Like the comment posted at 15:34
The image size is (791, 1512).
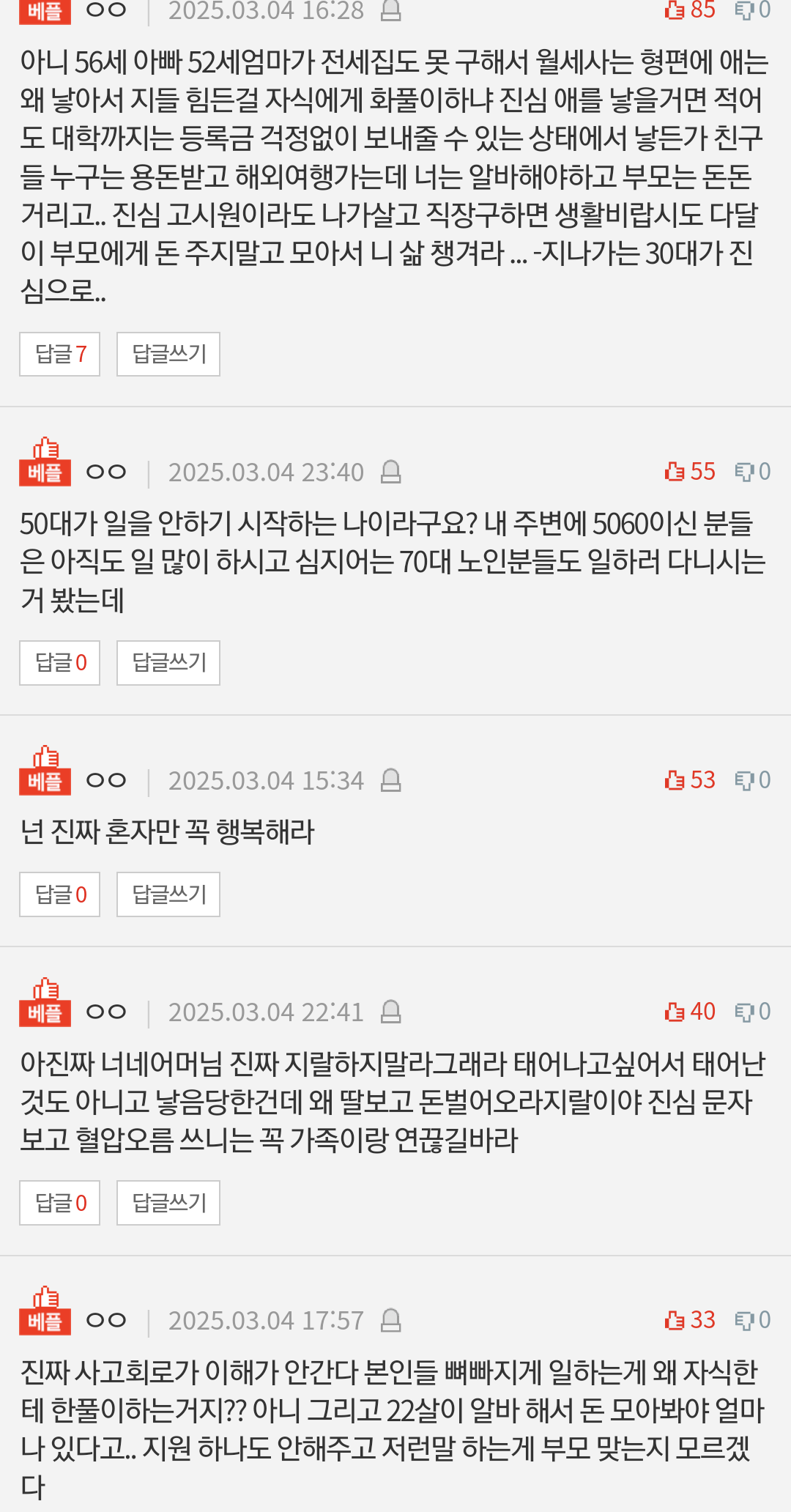click(689, 779)
